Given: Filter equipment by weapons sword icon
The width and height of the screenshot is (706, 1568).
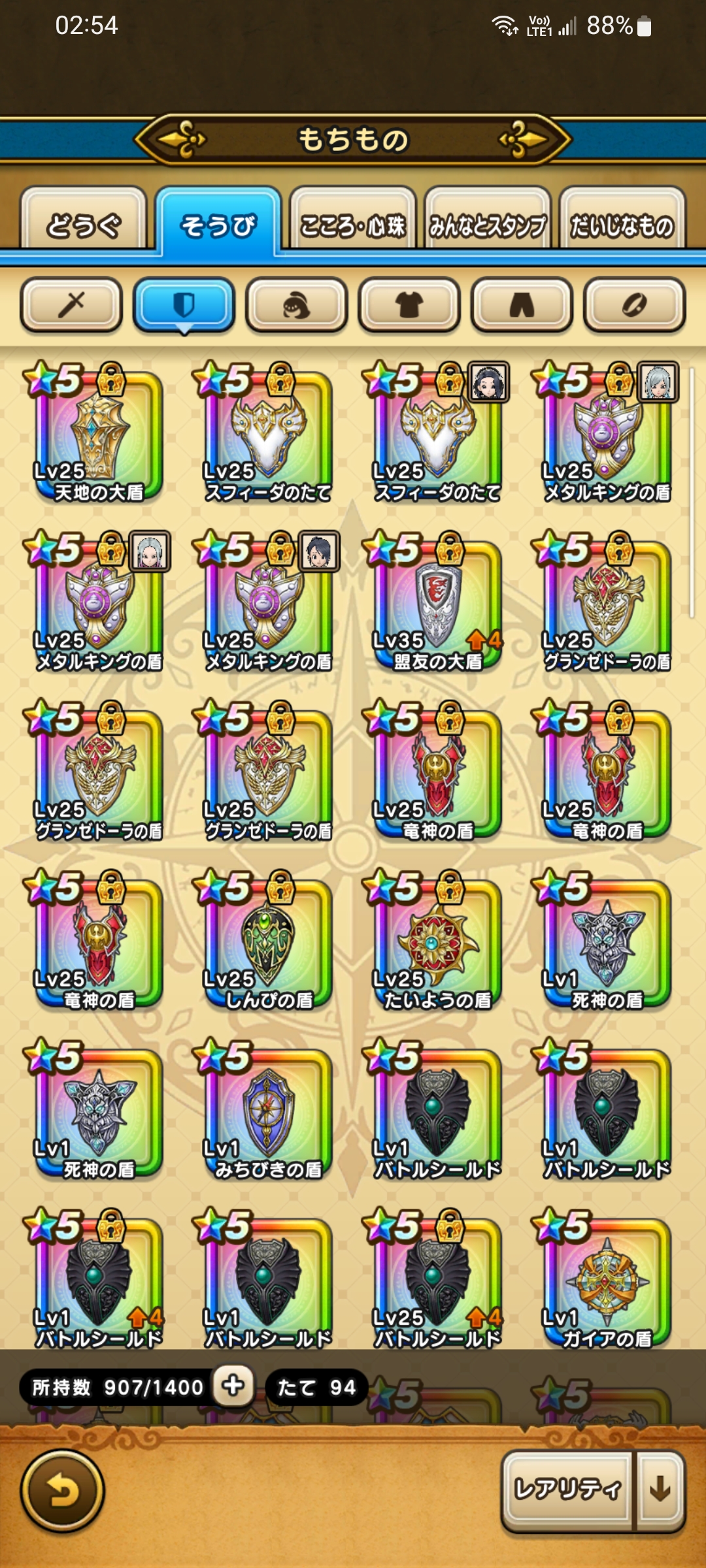Looking at the screenshot, I should [72, 304].
